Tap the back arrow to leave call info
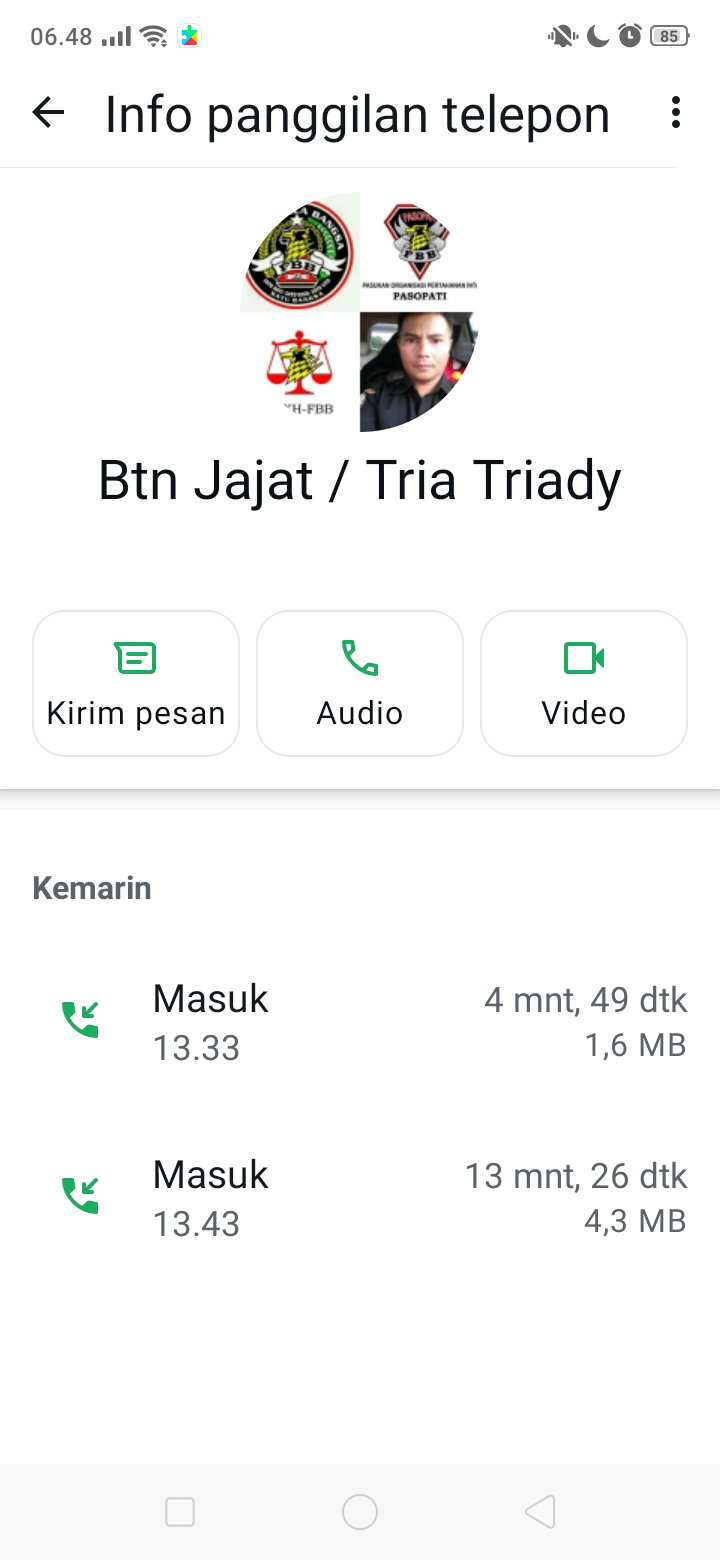Image resolution: width=720 pixels, height=1560 pixels. click(47, 113)
